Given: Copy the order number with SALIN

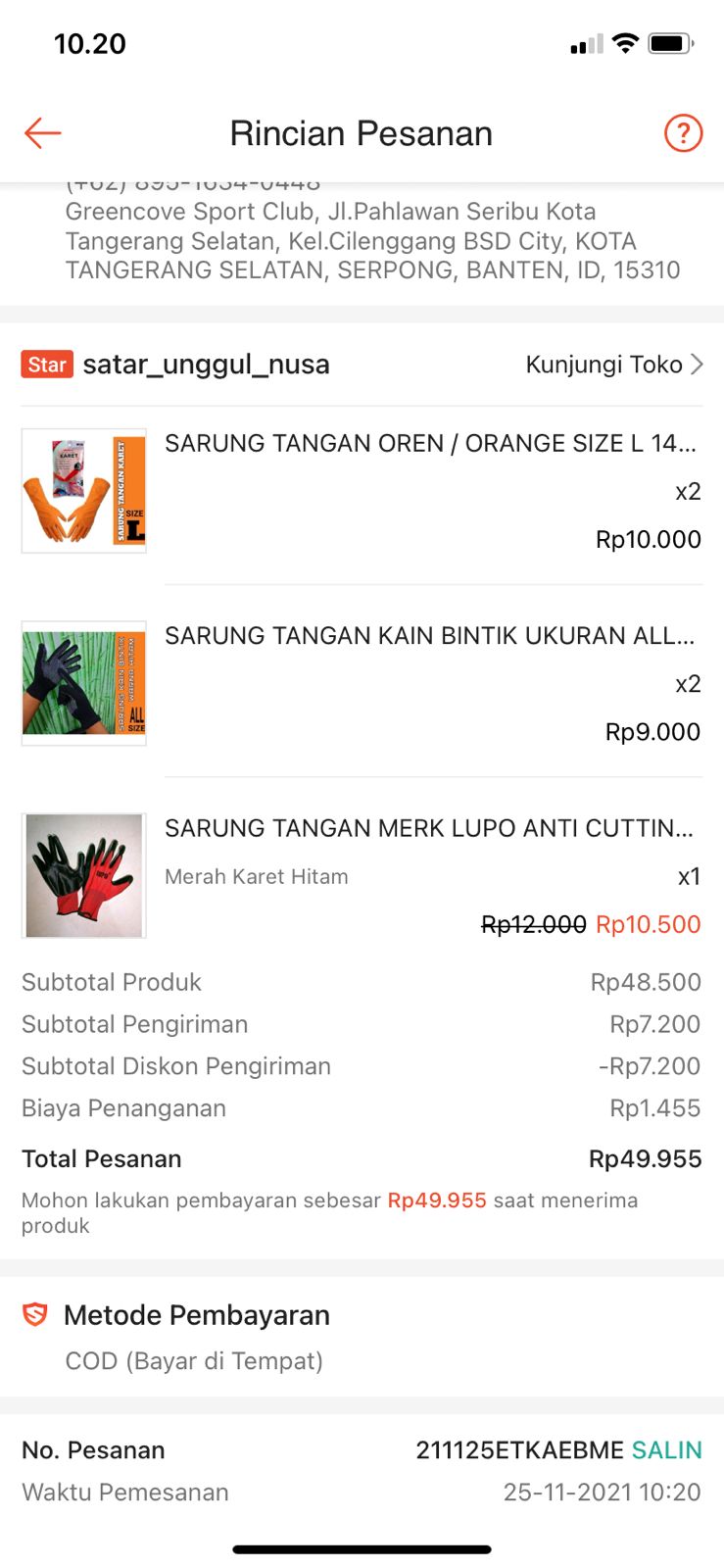Looking at the screenshot, I should click(x=666, y=1450).
